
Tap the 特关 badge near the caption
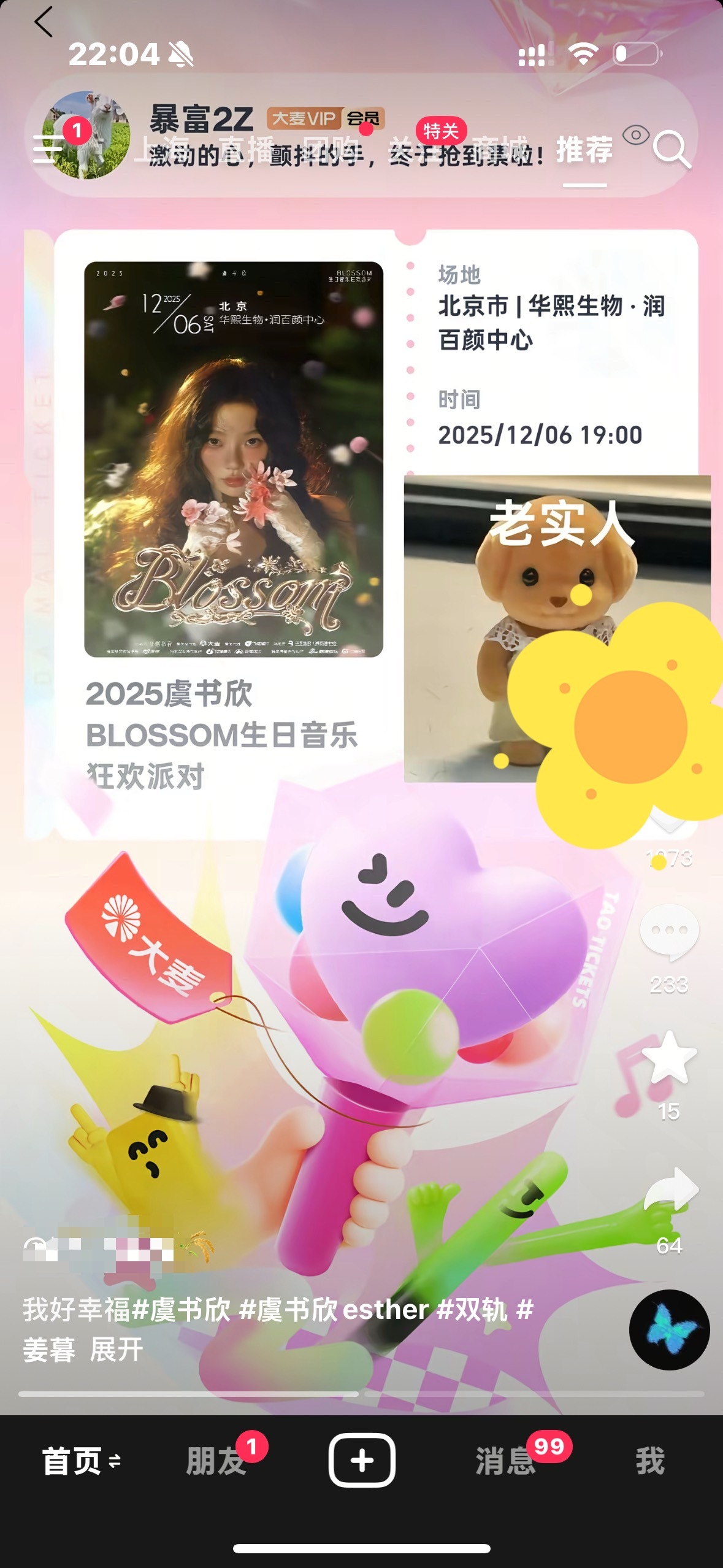click(443, 131)
